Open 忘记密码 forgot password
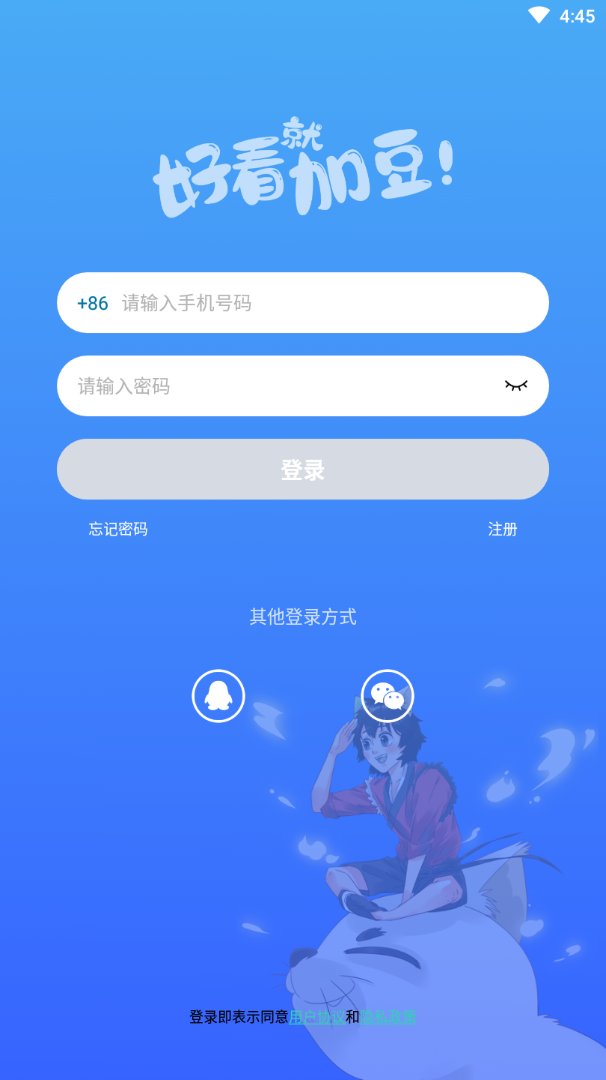 tap(118, 529)
